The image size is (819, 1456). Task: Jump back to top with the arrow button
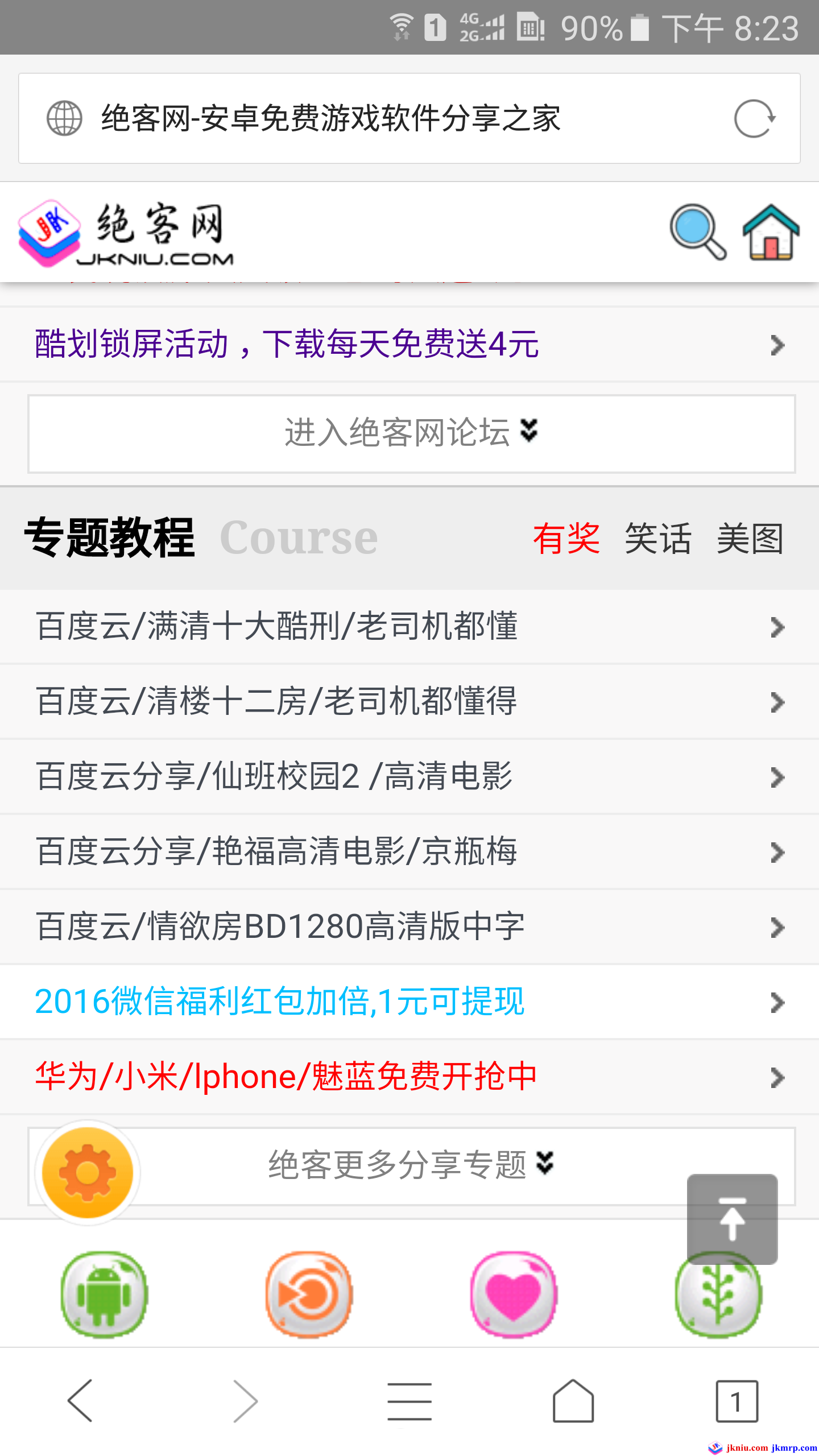click(732, 1218)
